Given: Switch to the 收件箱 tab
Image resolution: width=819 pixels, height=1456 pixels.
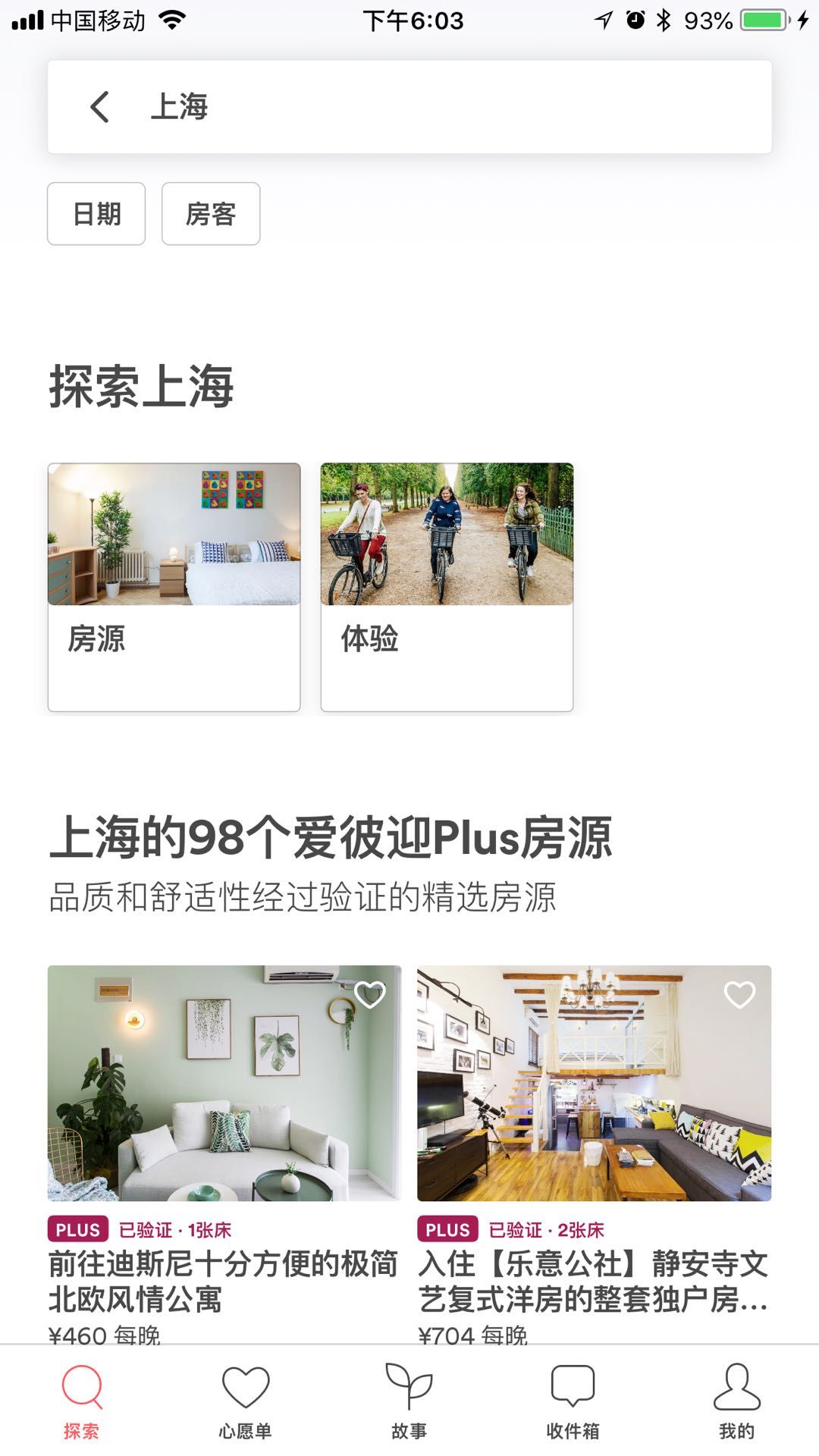Looking at the screenshot, I should click(573, 1401).
